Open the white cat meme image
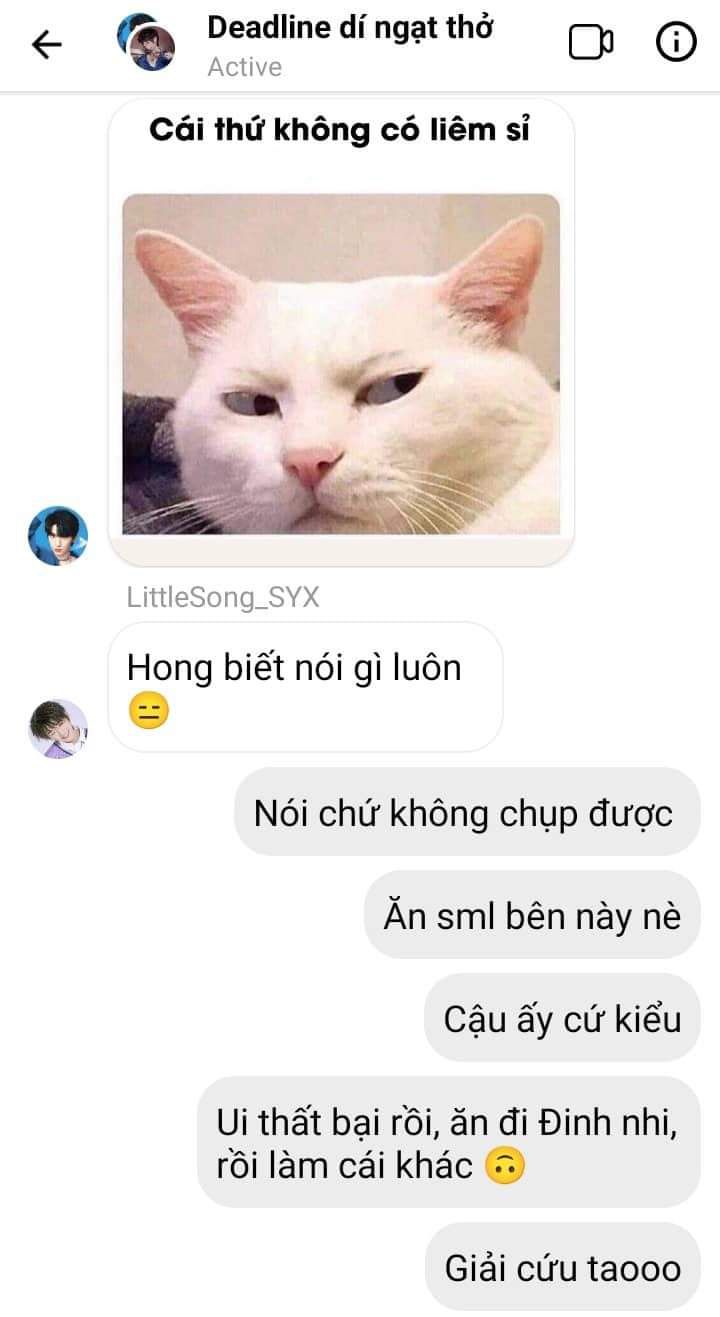Screen dimensions: 720x1317 pyautogui.click(x=341, y=364)
